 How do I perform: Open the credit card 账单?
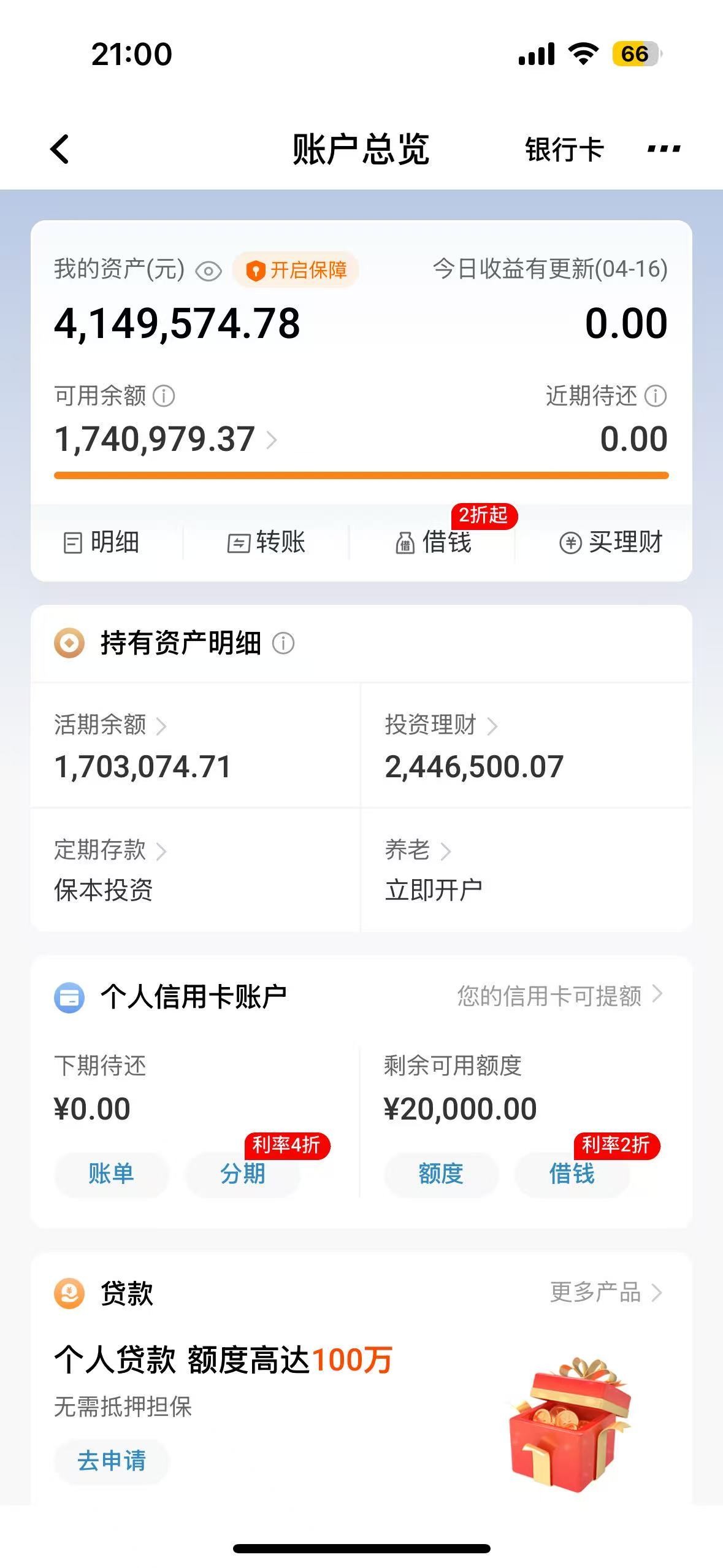tap(111, 1174)
